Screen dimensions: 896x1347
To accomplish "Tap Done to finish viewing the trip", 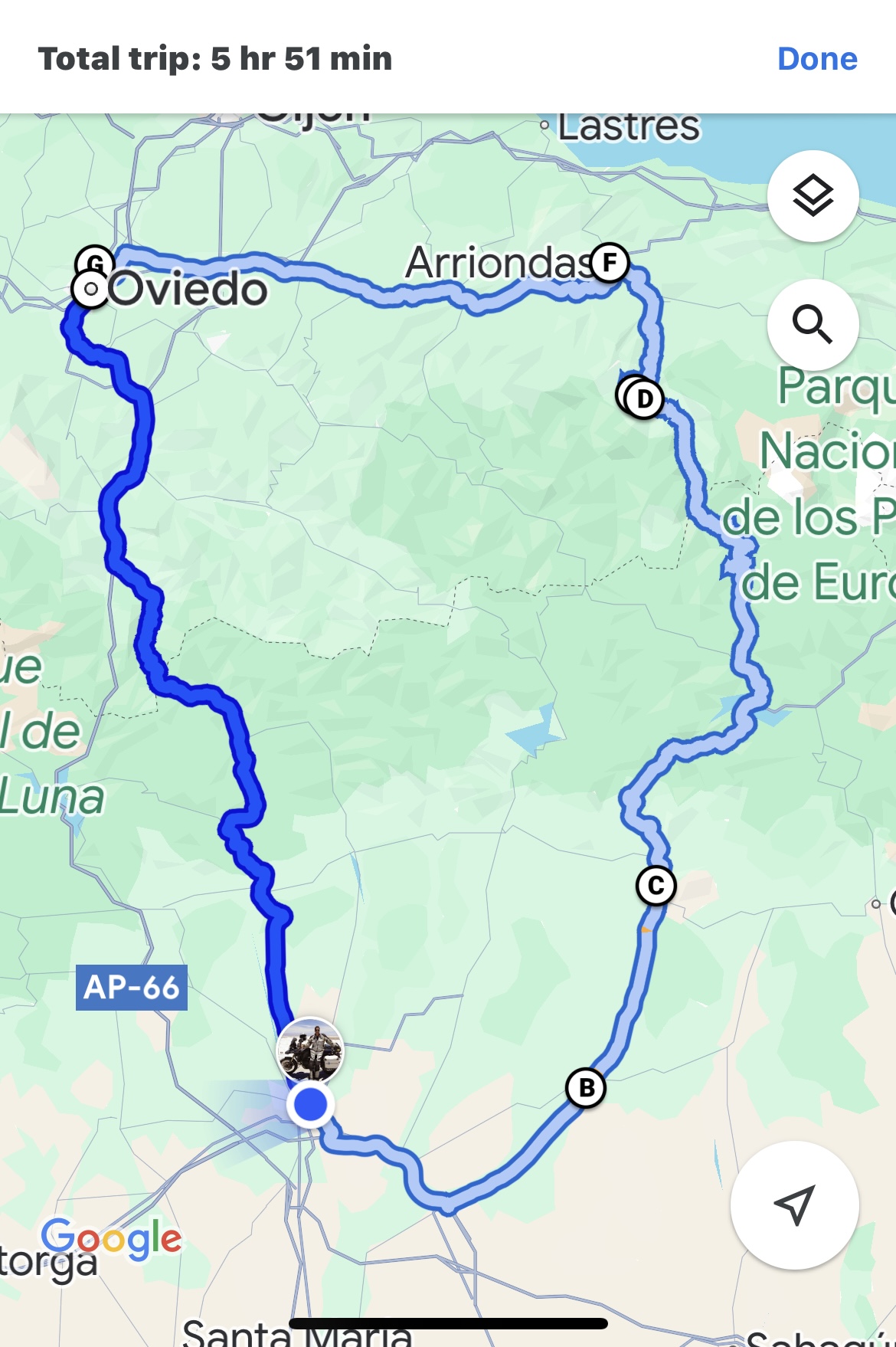I will click(816, 59).
